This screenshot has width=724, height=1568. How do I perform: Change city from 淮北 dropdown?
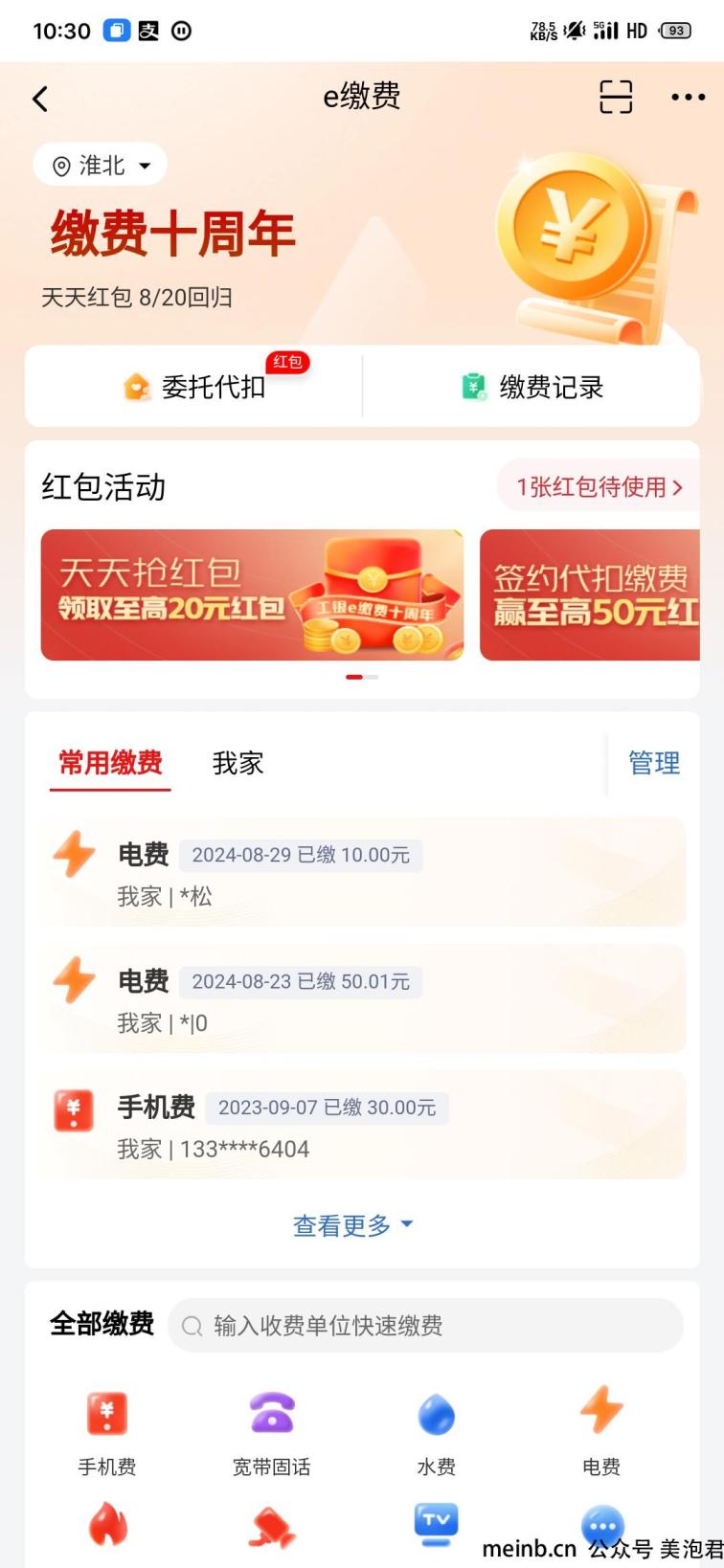point(101,166)
